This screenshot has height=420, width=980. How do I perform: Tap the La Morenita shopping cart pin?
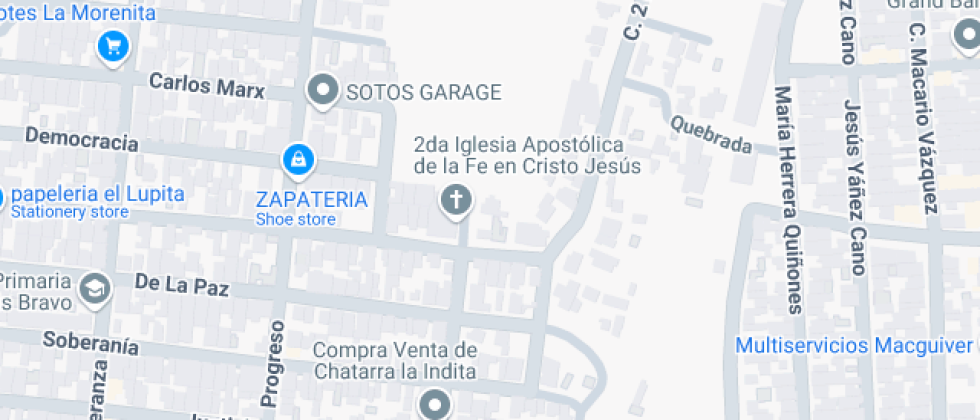113,46
